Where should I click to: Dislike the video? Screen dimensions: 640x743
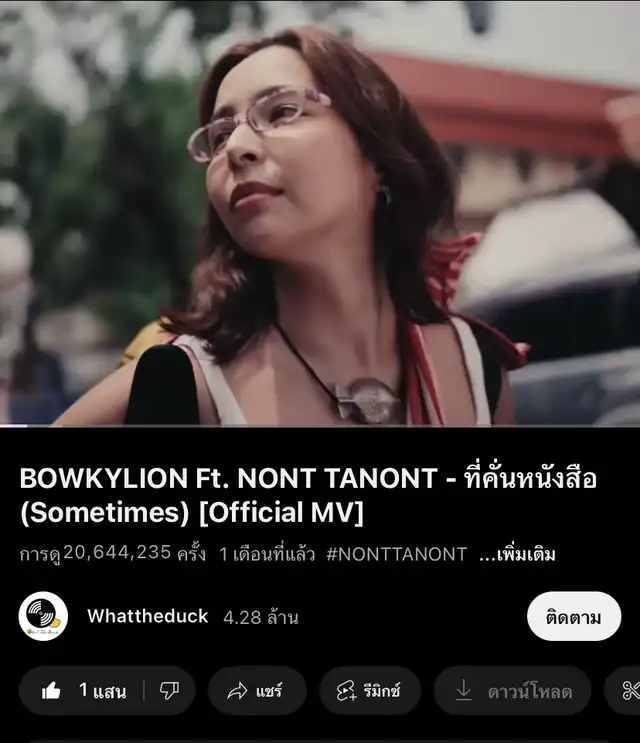169,690
